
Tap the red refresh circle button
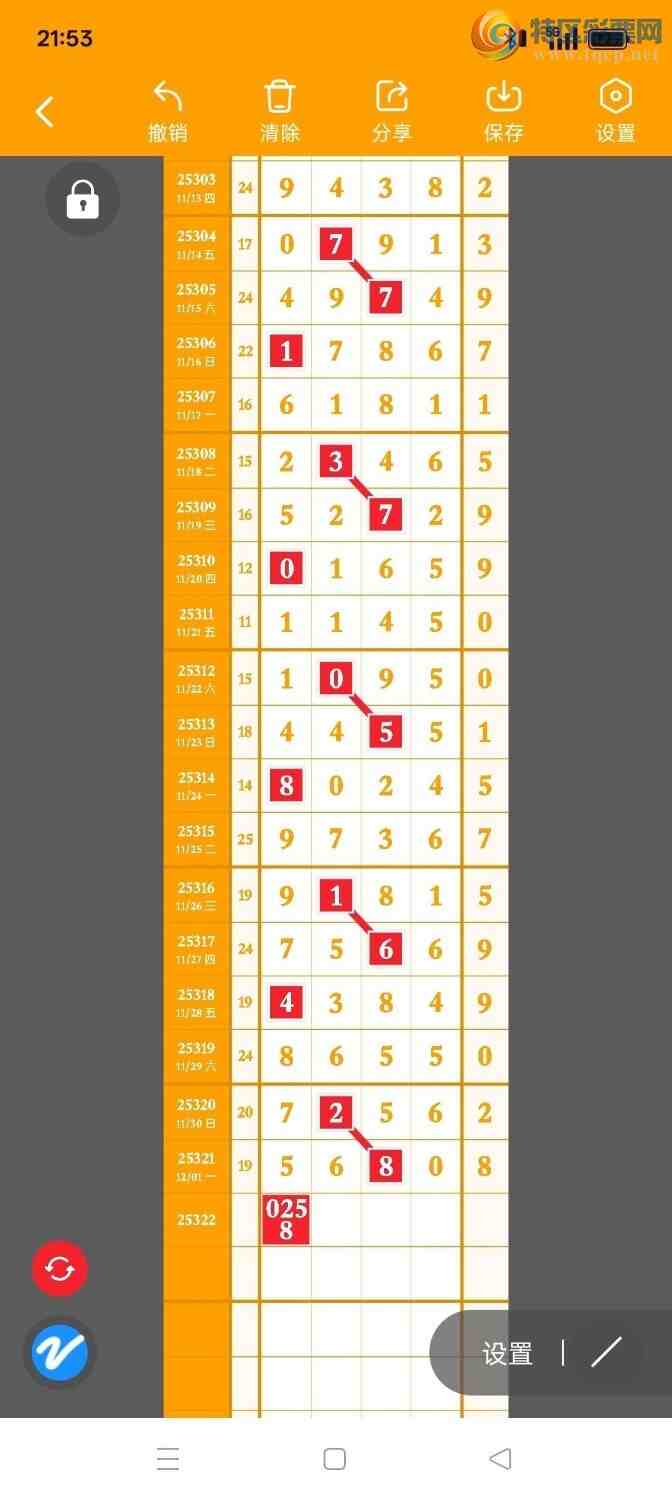[x=60, y=1269]
